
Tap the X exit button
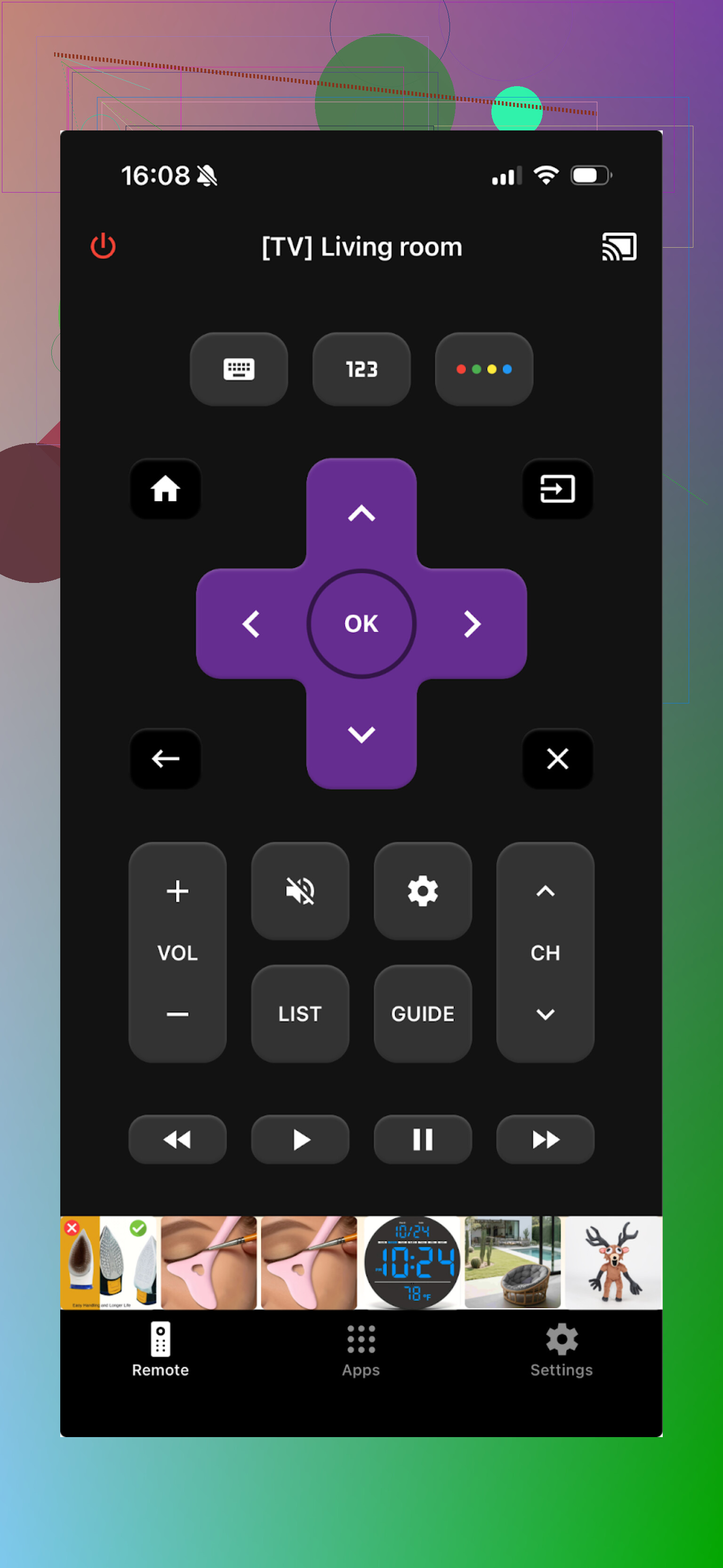tap(557, 759)
